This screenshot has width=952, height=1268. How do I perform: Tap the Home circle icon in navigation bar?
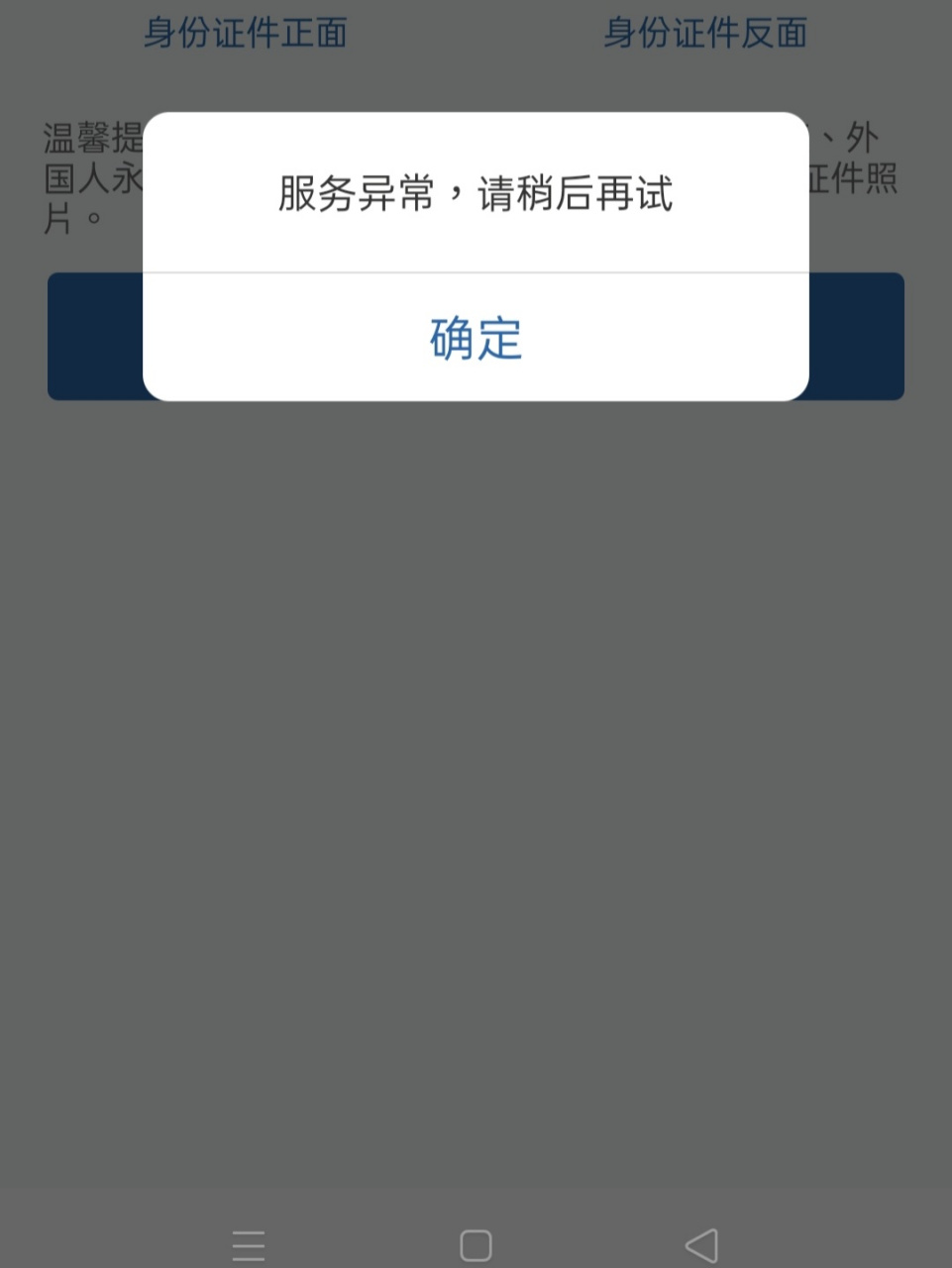tap(476, 1243)
